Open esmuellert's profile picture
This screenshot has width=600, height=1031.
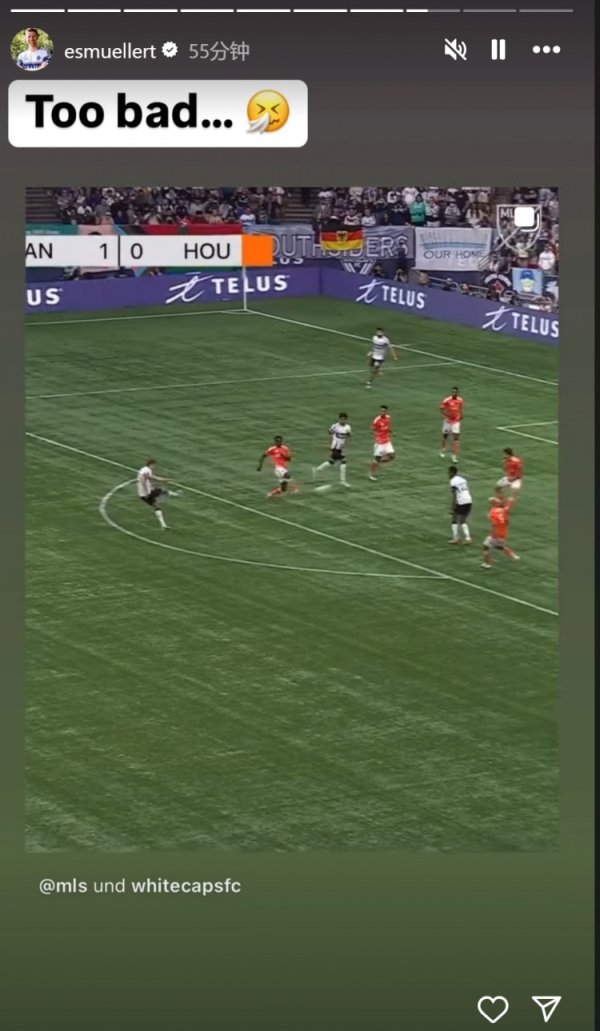(32, 50)
